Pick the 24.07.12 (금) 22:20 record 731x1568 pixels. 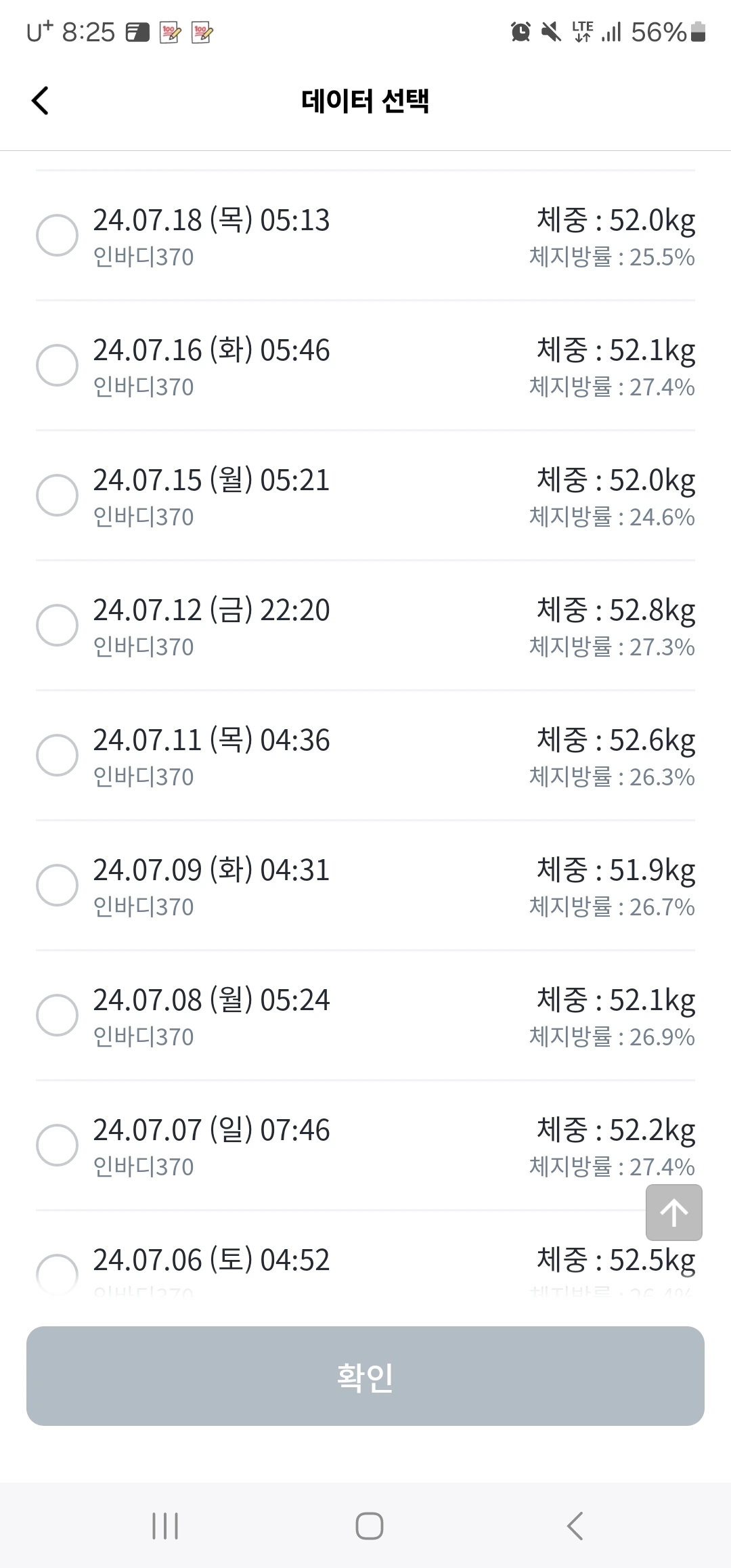pyautogui.click(x=57, y=626)
